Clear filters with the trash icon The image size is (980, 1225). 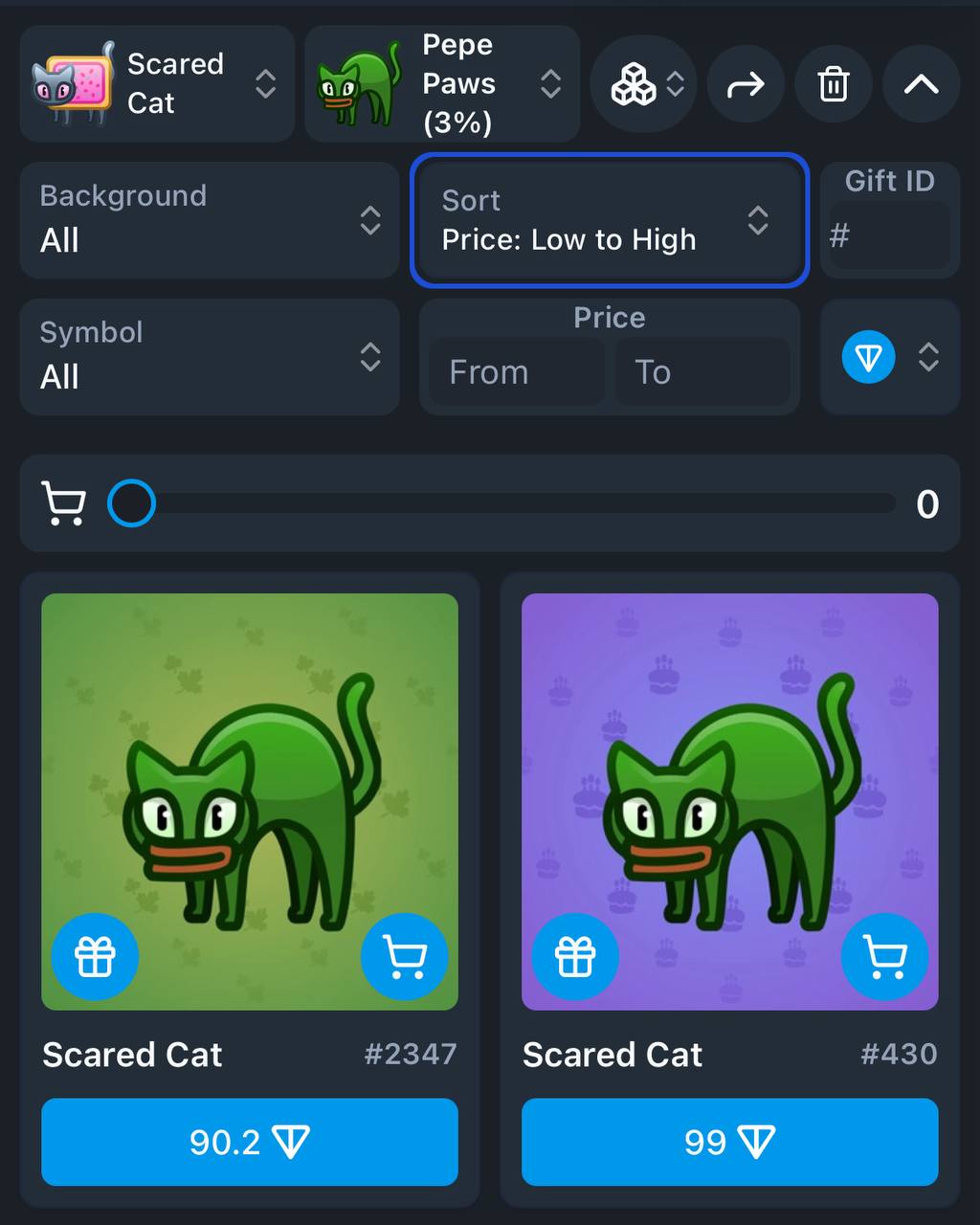coord(833,85)
